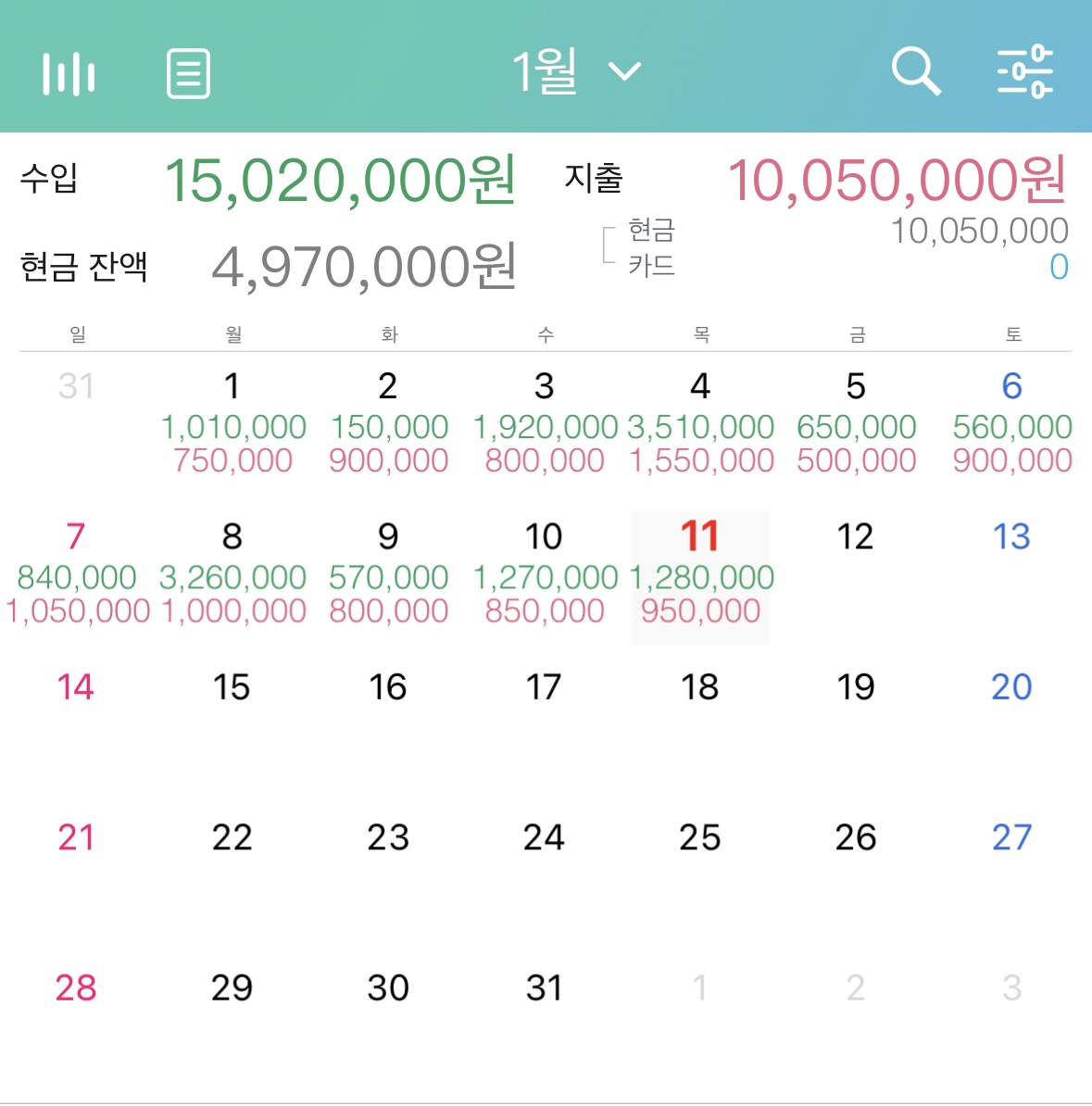The height and width of the screenshot is (1106, 1092).
Task: Open Saturday January 6 entries
Action: (x=1012, y=422)
